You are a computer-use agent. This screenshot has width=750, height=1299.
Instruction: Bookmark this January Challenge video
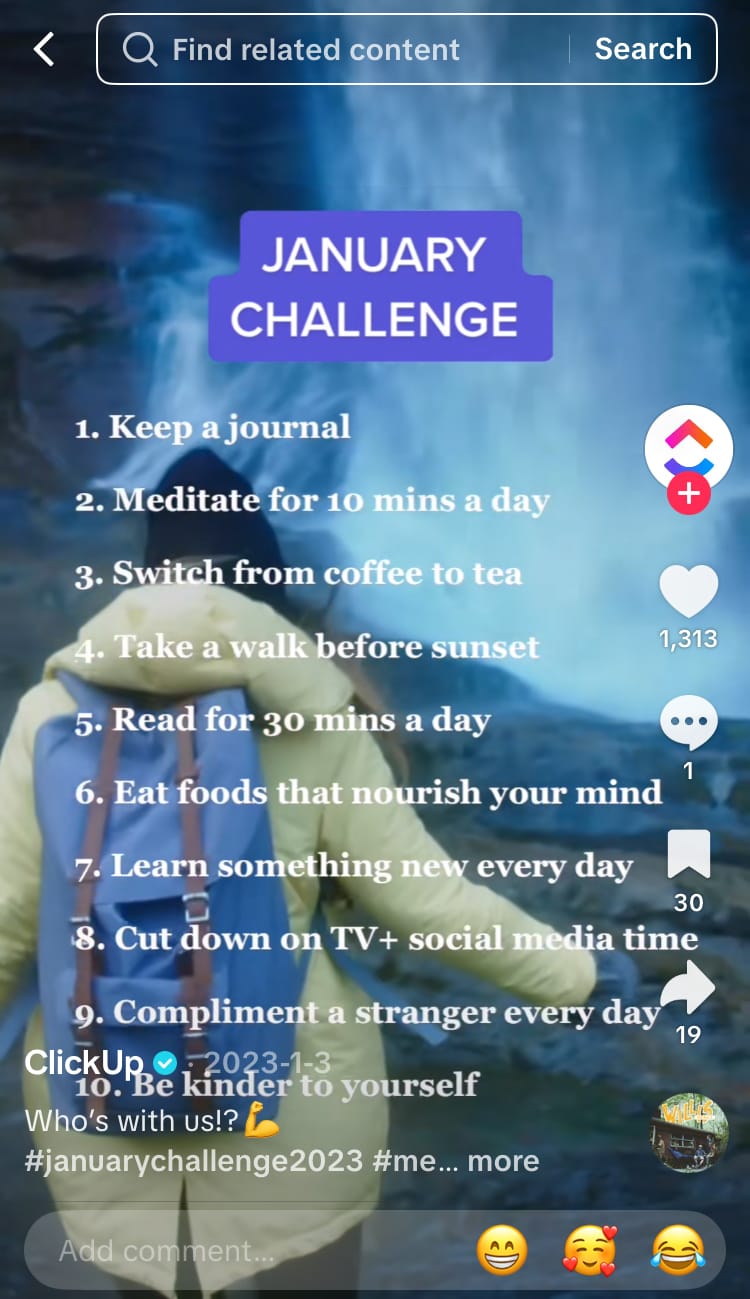pos(689,855)
